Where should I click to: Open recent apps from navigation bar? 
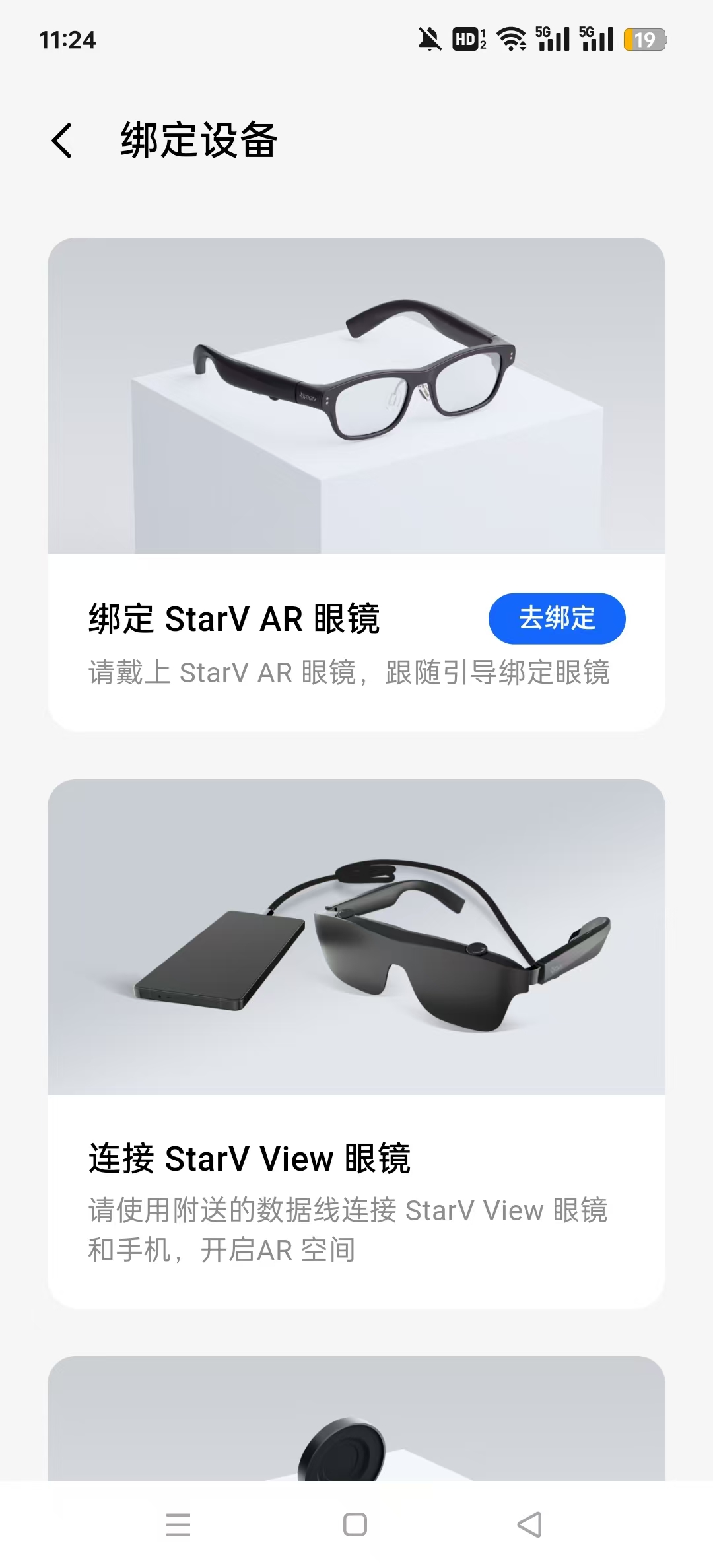tap(178, 1524)
